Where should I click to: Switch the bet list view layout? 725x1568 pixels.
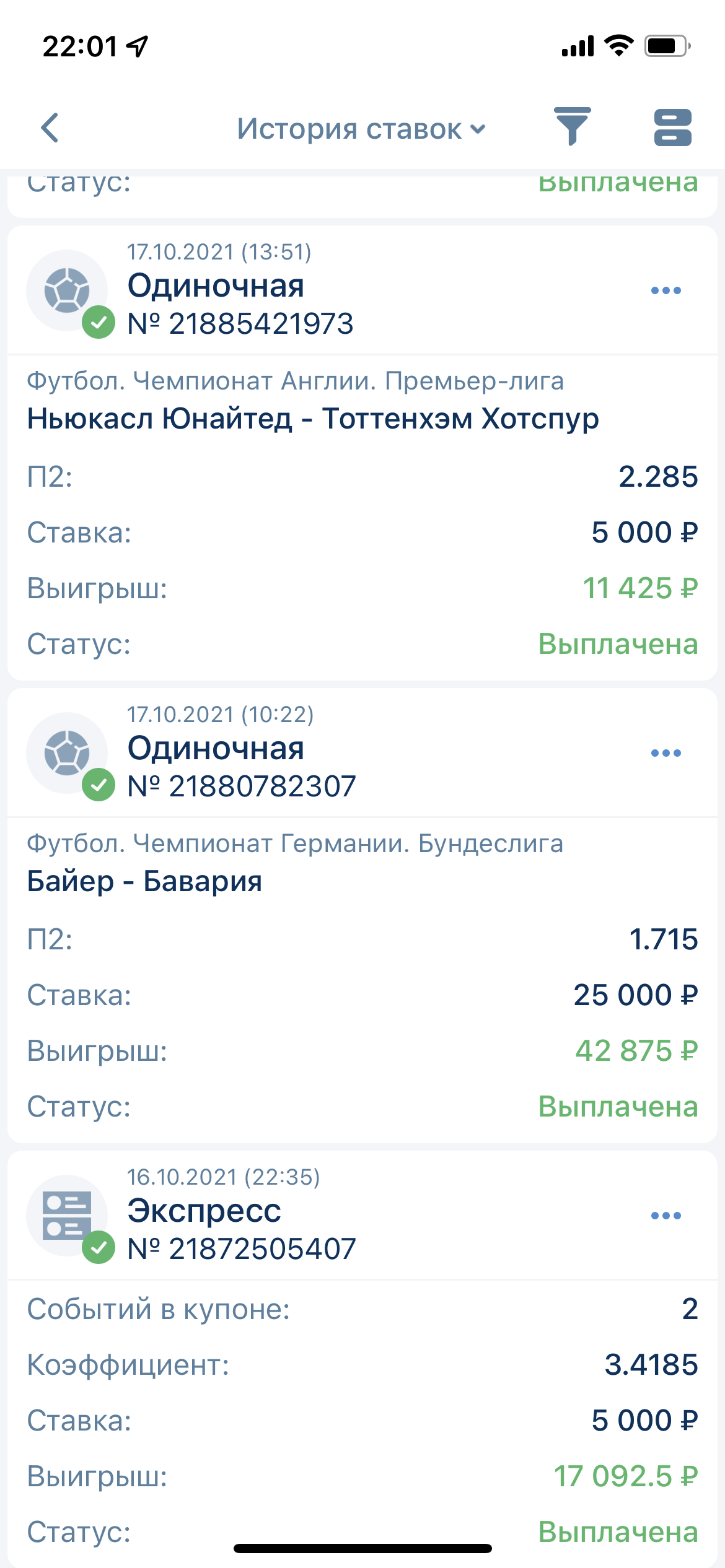(x=672, y=128)
